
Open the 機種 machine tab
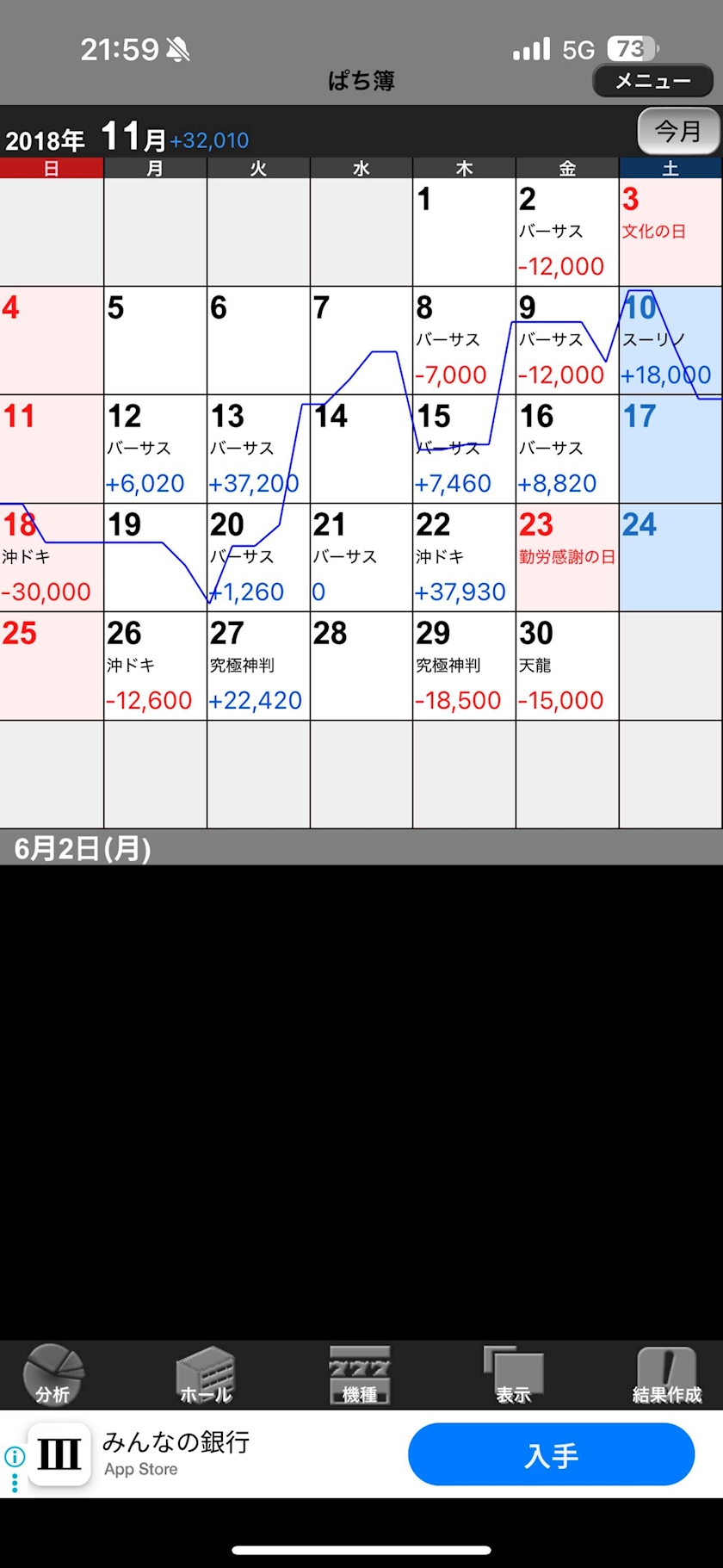360,1375
